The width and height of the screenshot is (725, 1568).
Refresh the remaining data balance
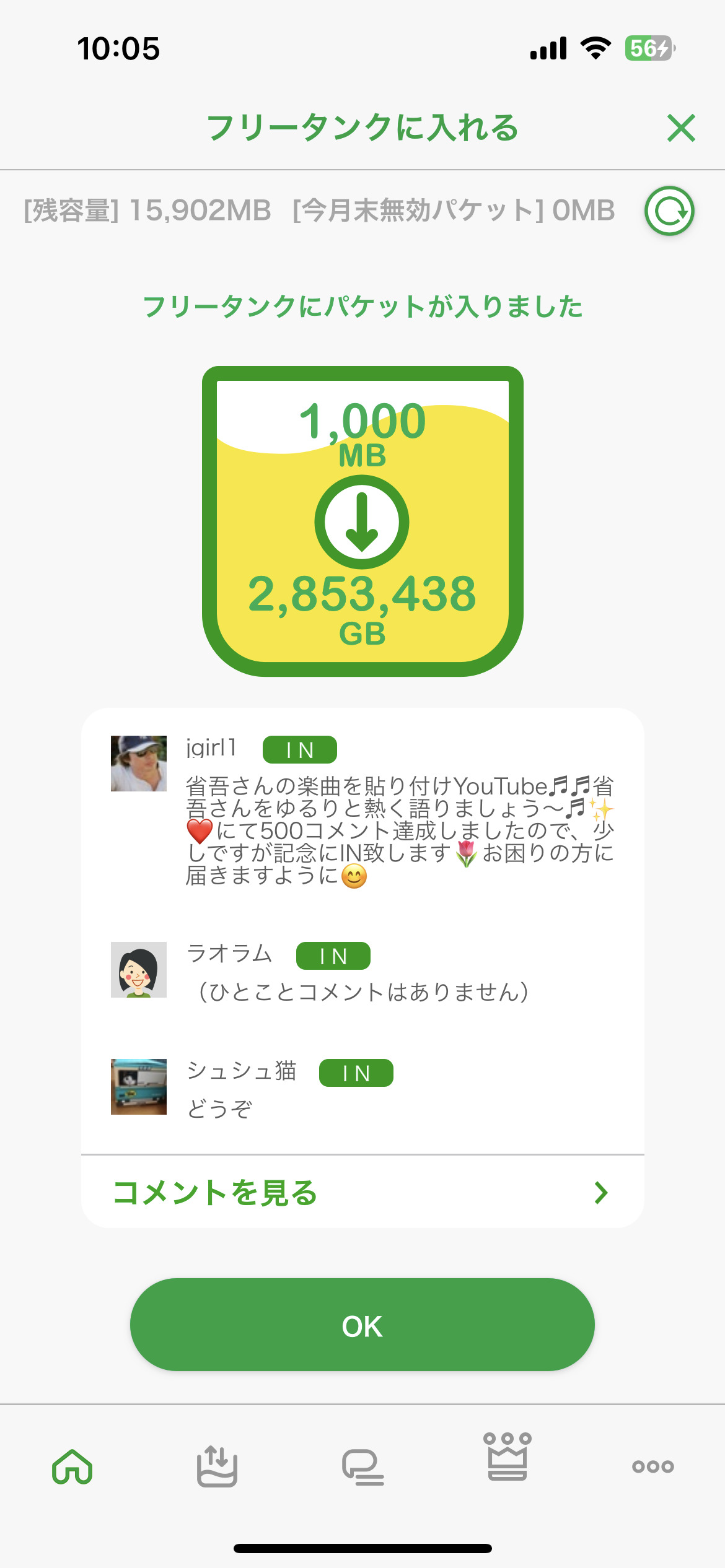tap(669, 211)
